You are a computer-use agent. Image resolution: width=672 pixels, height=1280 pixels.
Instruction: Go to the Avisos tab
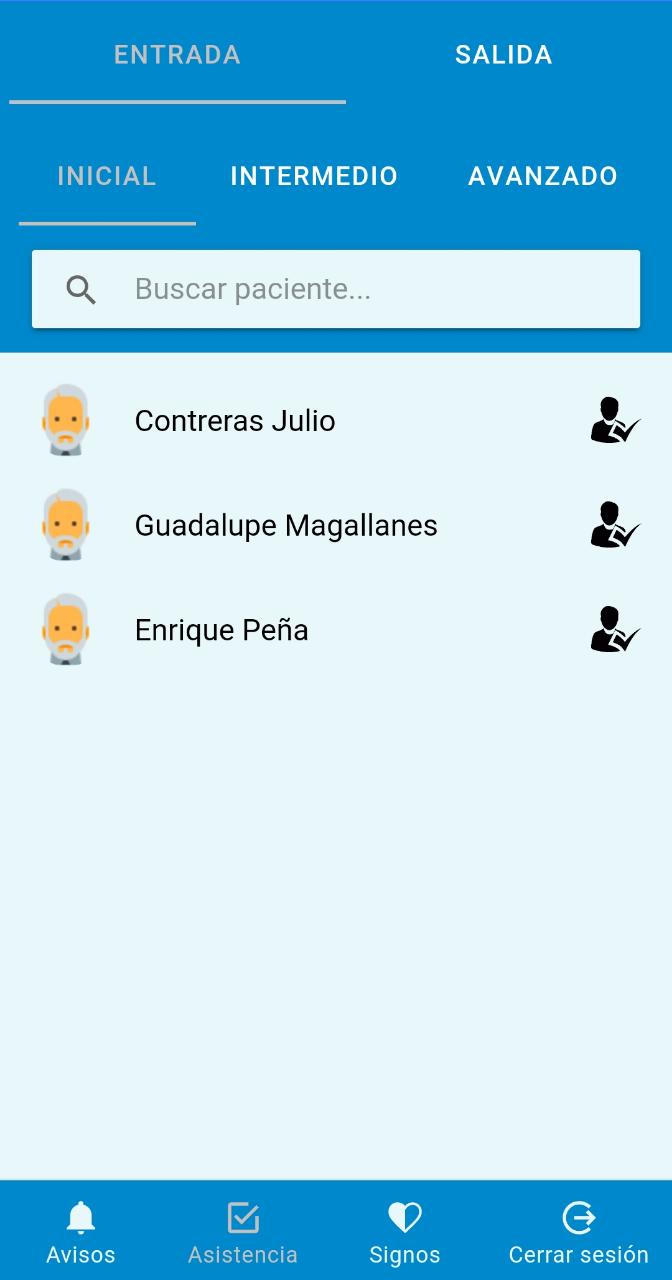coord(81,1232)
